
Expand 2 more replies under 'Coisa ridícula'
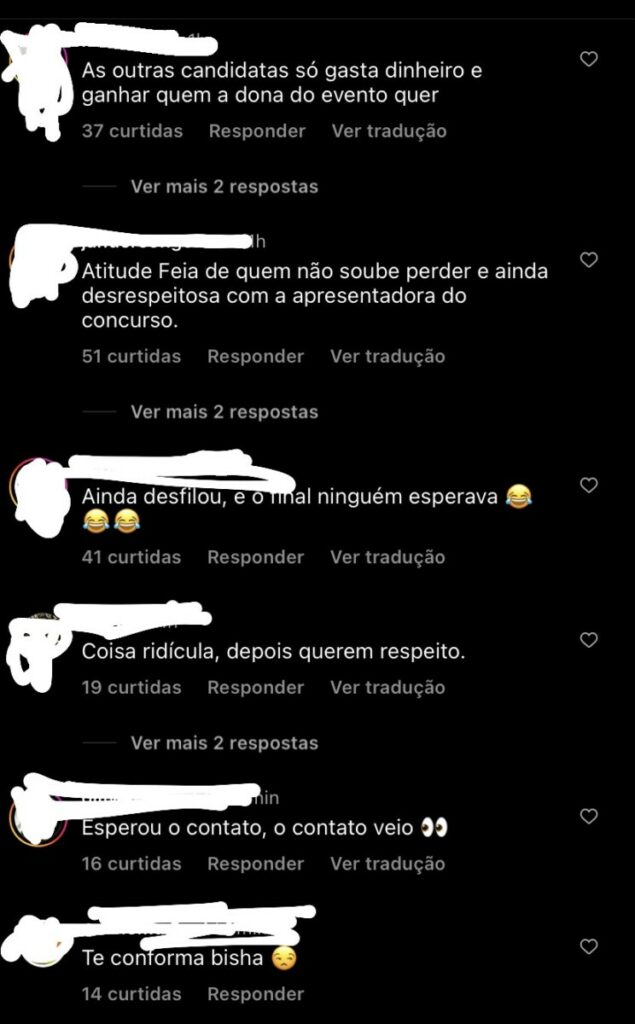tap(224, 743)
